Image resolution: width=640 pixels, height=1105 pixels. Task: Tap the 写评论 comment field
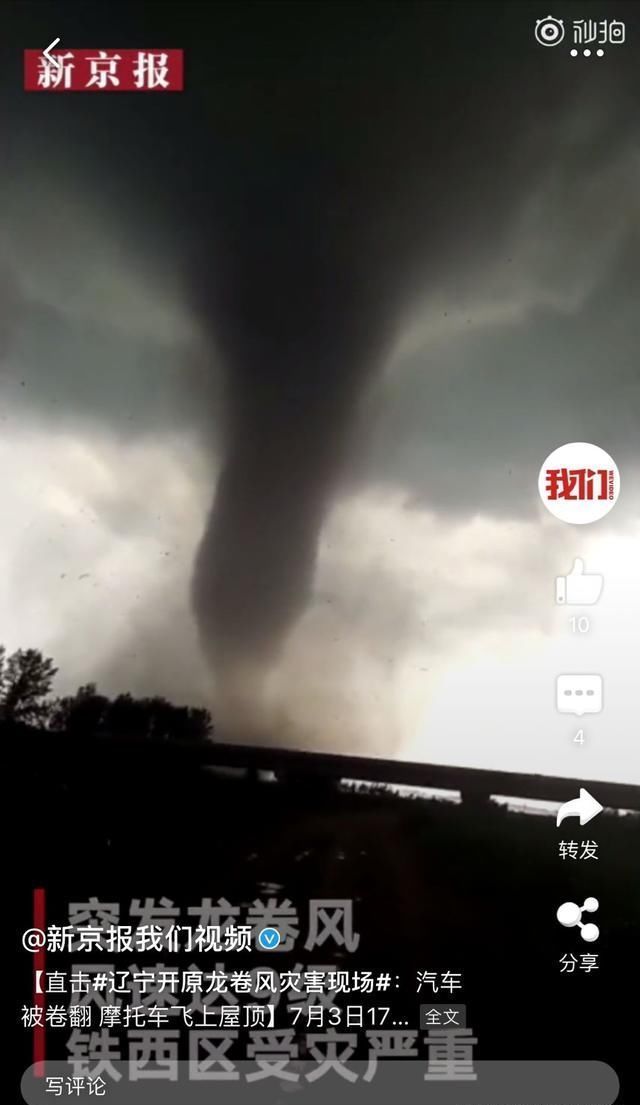pyautogui.click(x=300, y=1085)
